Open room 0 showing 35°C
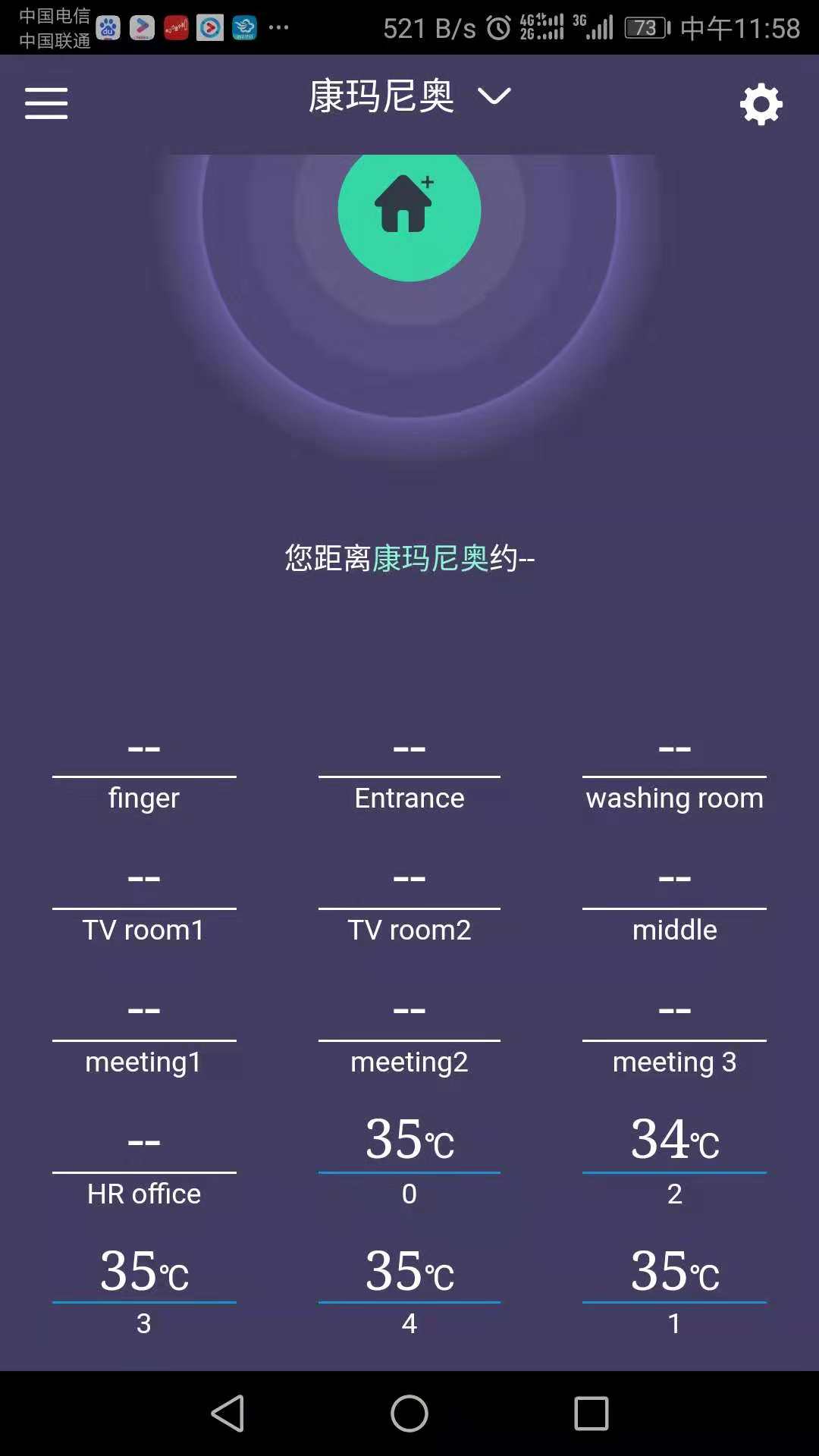The image size is (819, 1456). (409, 1162)
